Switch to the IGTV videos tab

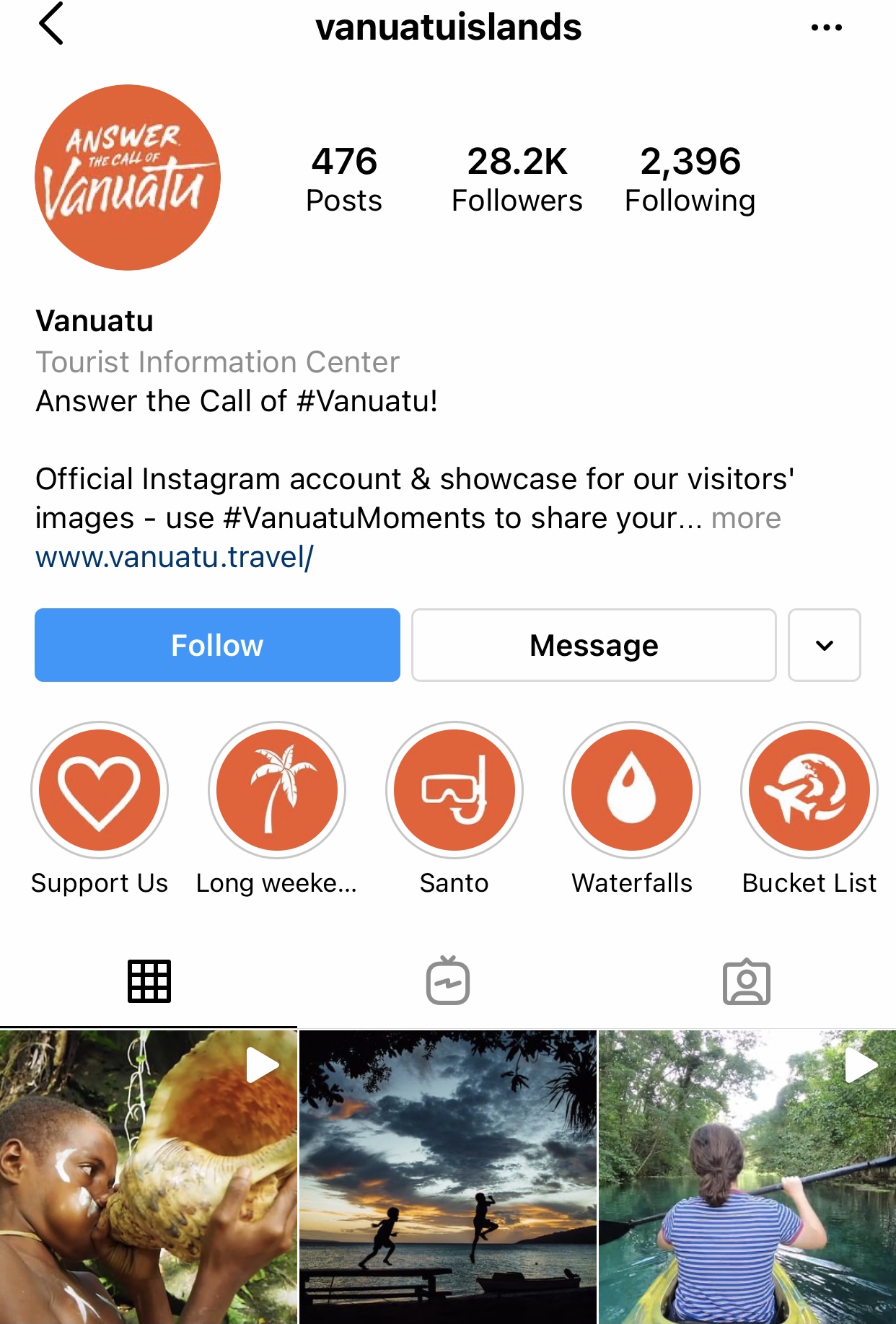click(x=448, y=981)
